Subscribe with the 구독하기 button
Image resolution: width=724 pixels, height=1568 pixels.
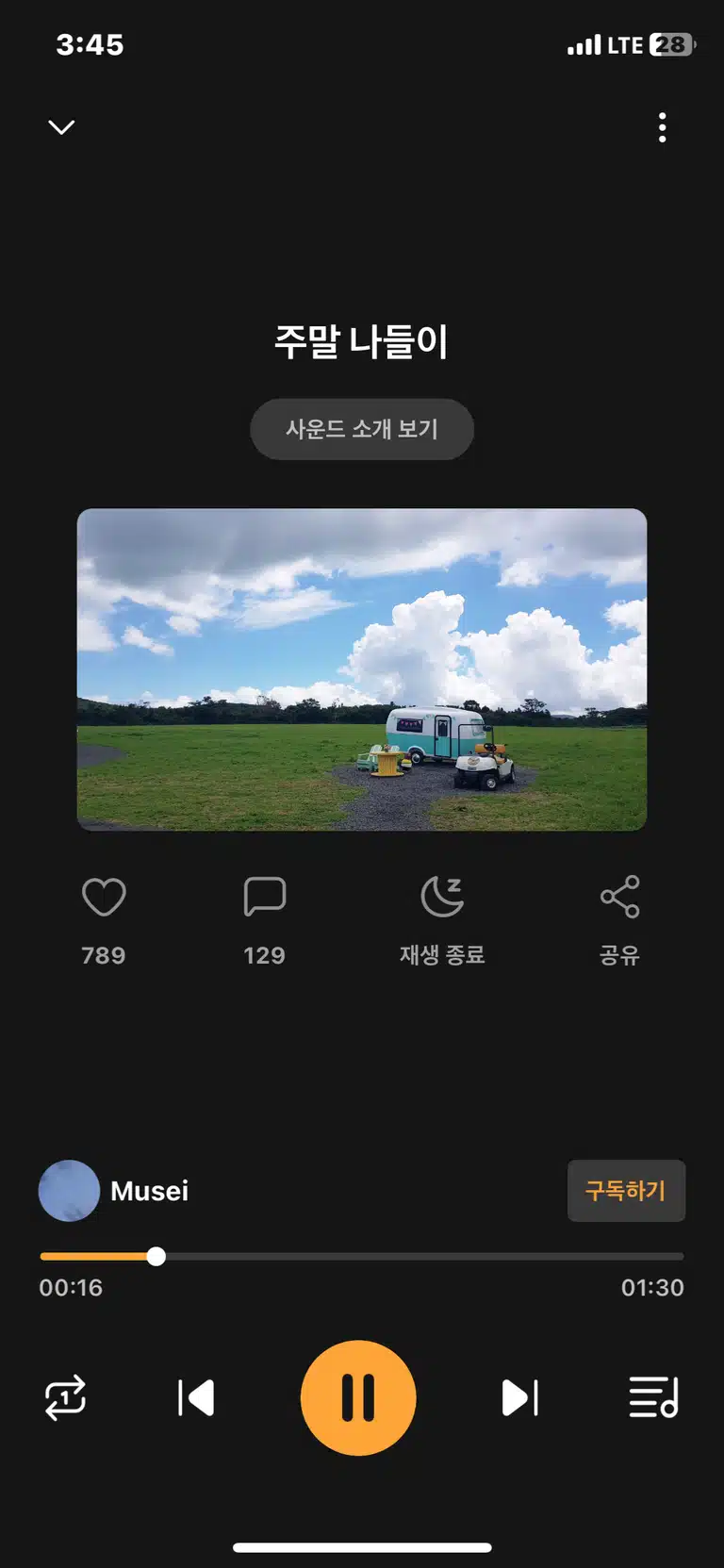pyautogui.click(x=626, y=1191)
